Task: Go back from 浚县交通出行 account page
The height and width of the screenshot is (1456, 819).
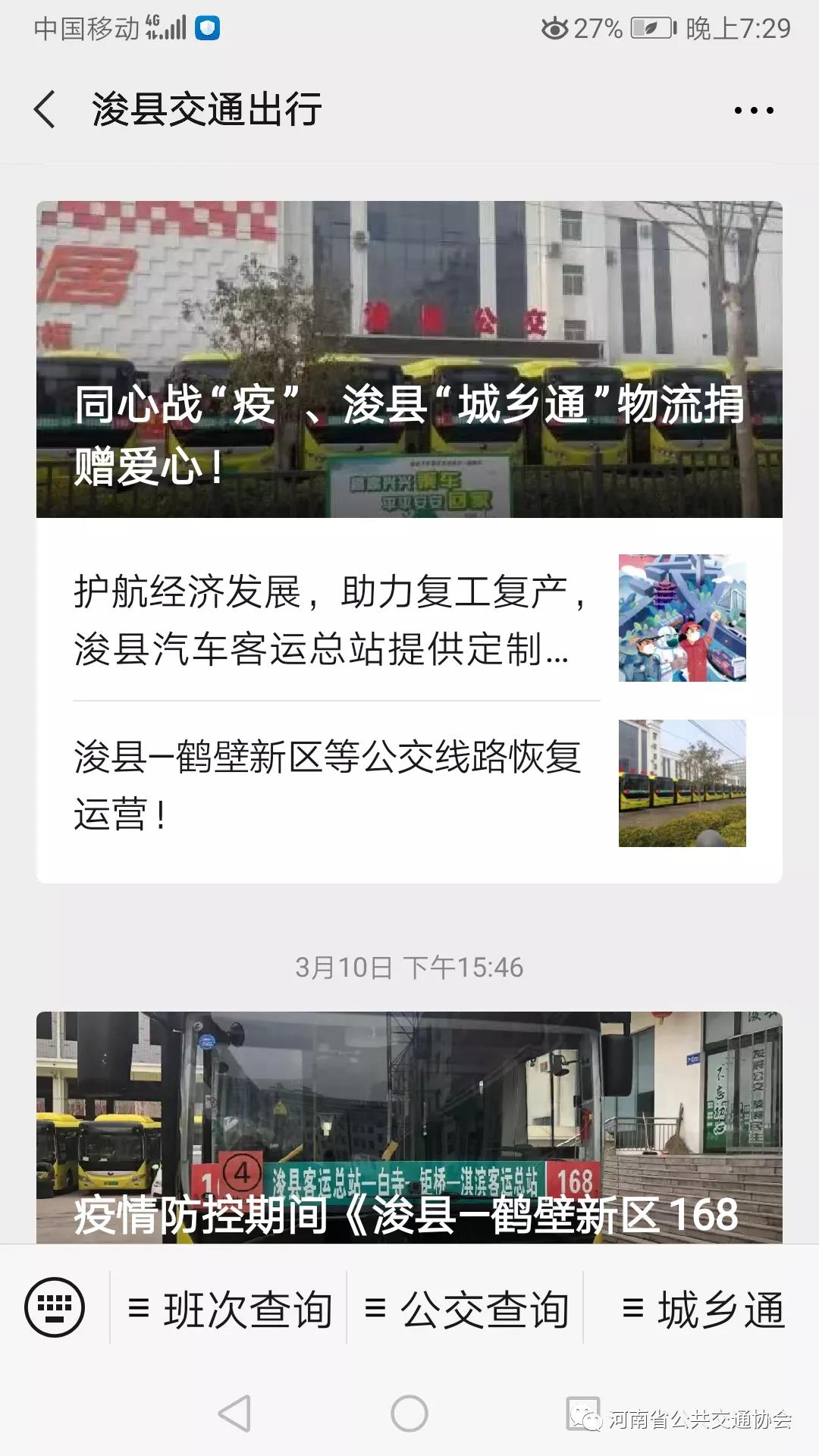Action: click(45, 109)
